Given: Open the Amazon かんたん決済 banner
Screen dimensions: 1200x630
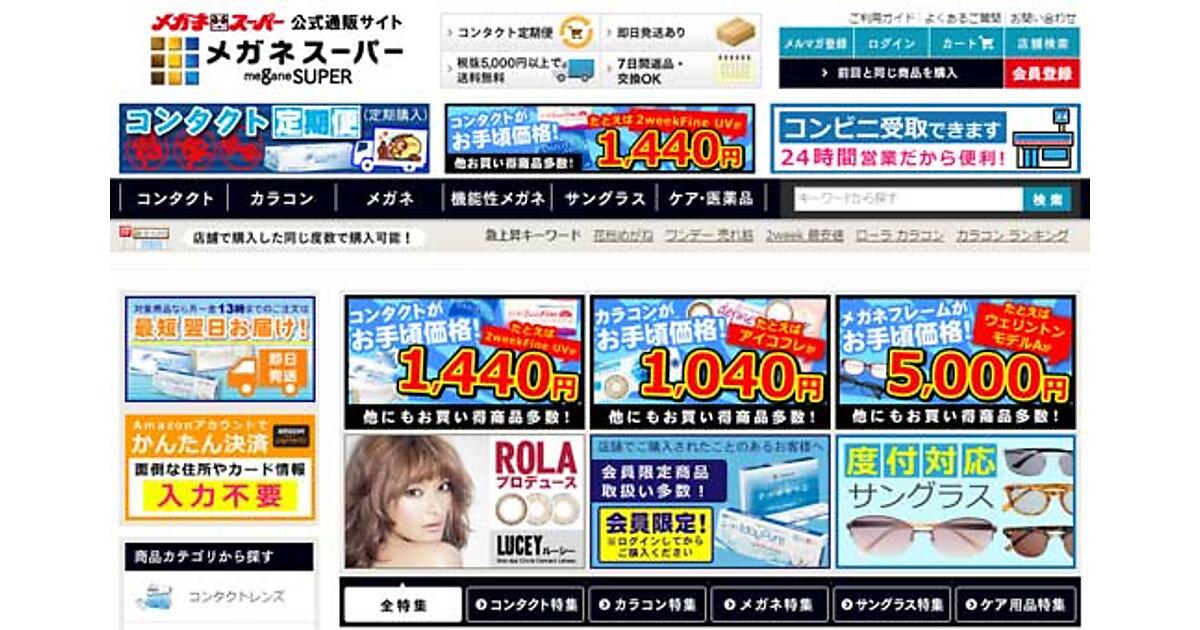Looking at the screenshot, I should click(x=220, y=468).
